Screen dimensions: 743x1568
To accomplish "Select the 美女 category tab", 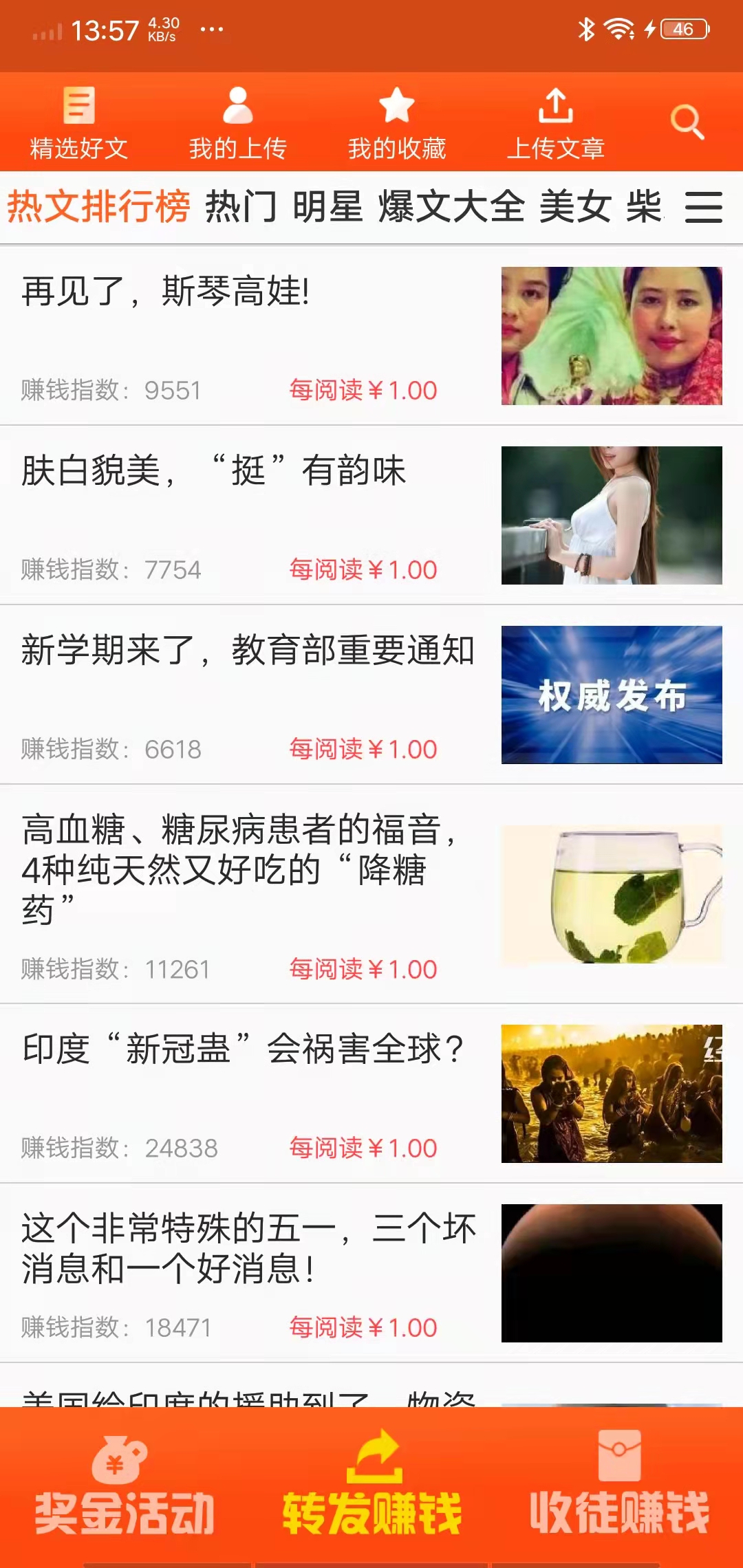I will pos(575,206).
